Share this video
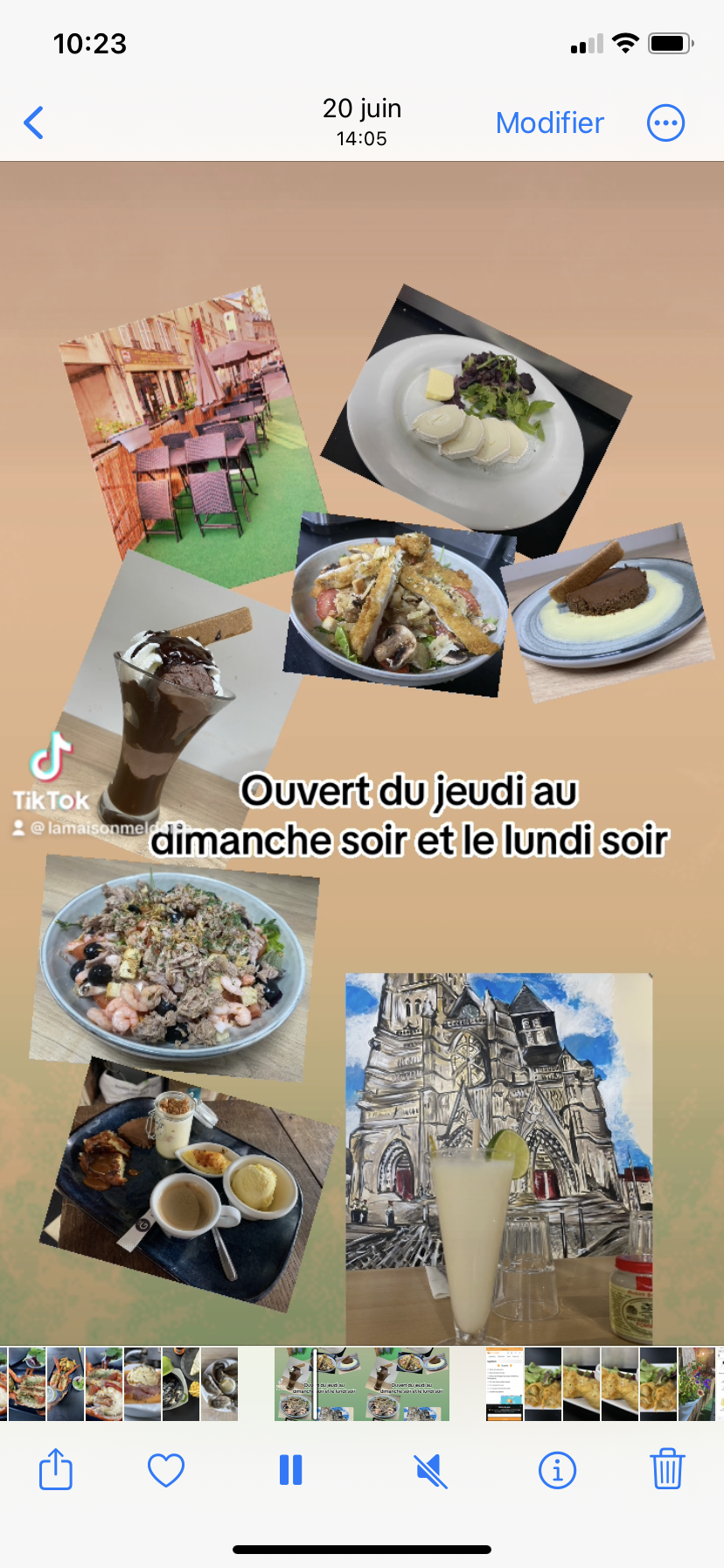This screenshot has width=724, height=1568. pyautogui.click(x=56, y=1469)
